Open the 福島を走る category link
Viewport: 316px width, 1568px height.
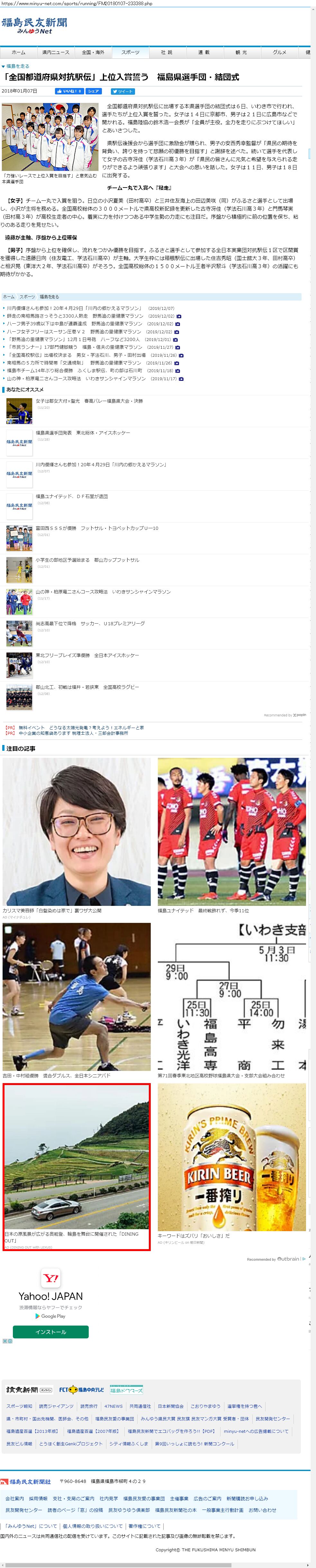coord(18,66)
